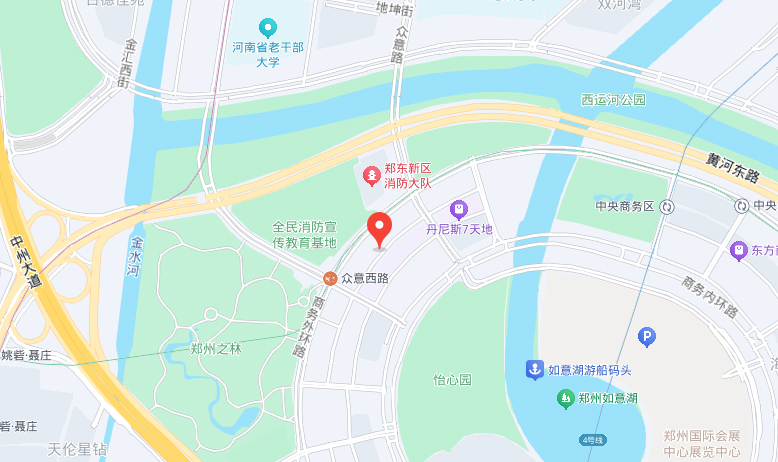Screen dimensions: 778x462
Task: Open the 河南省老干部大学 place marker
Action: [267, 28]
